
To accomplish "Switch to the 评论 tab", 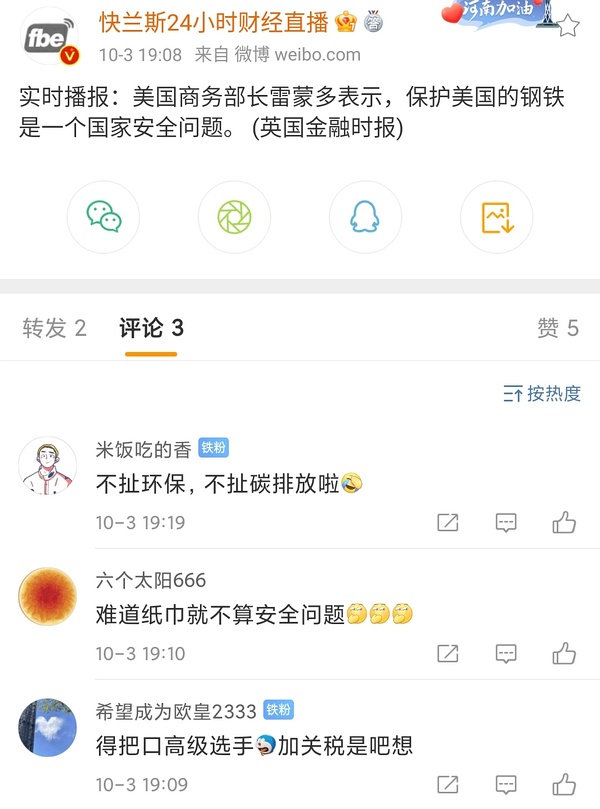I will click(x=151, y=328).
